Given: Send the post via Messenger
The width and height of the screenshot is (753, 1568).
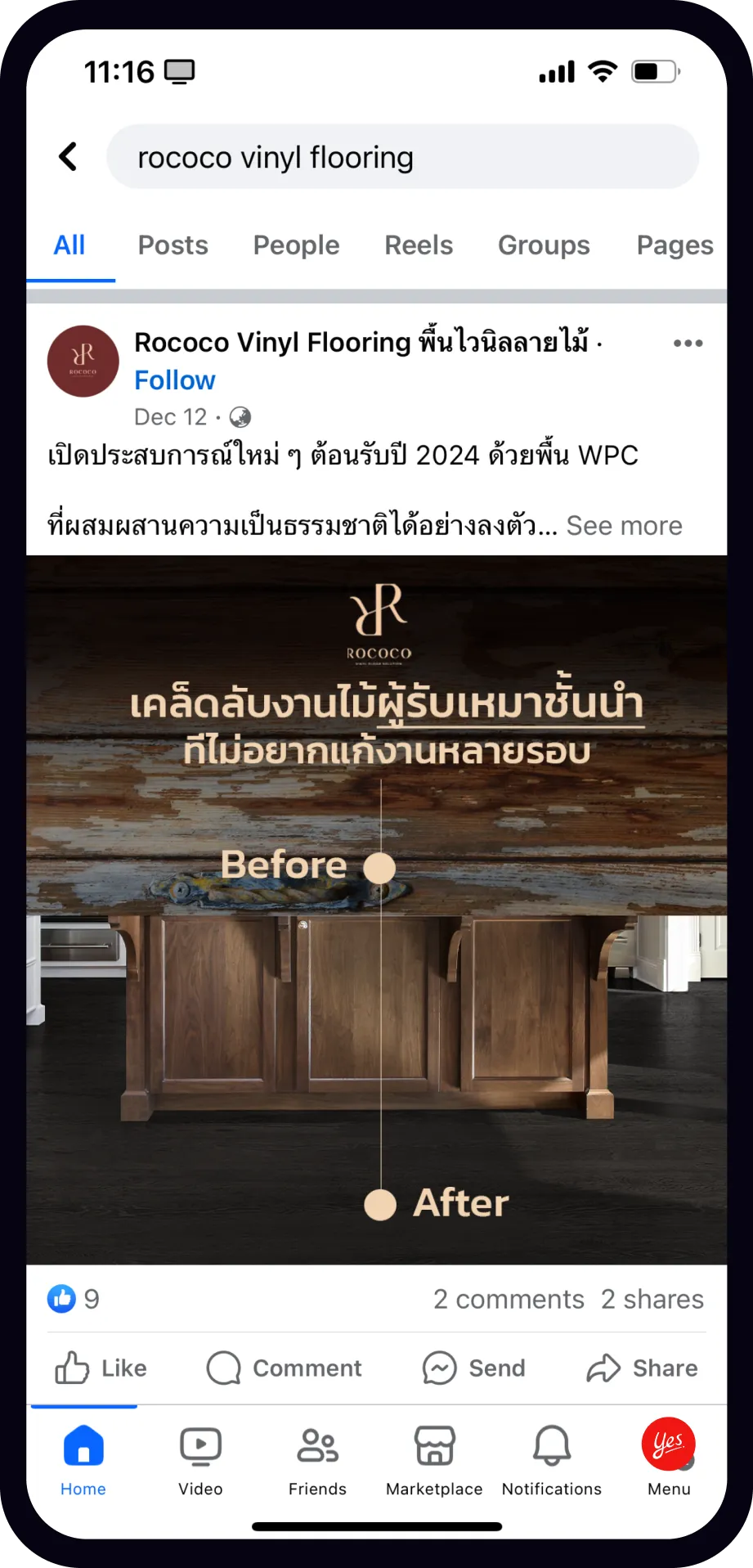Looking at the screenshot, I should pos(474,1368).
